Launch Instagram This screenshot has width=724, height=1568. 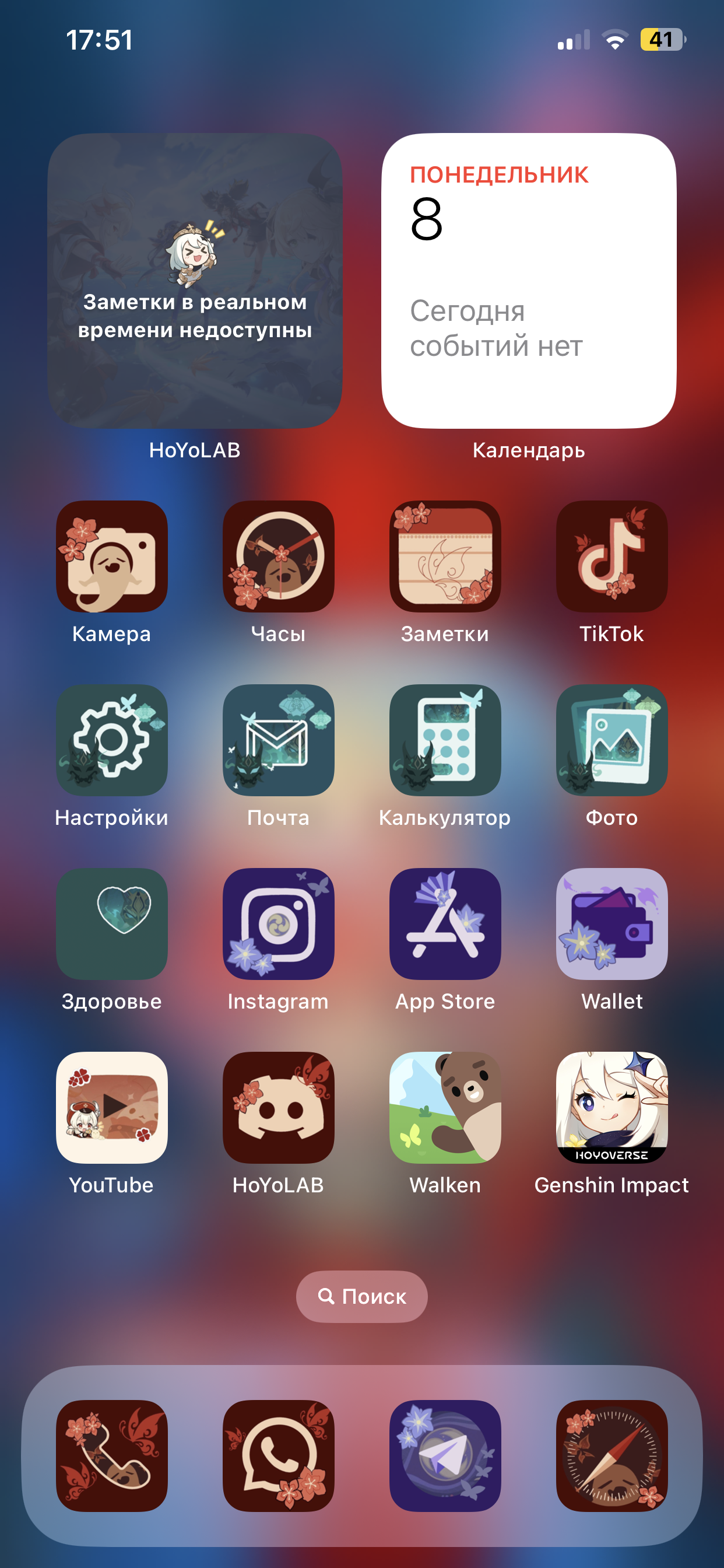[278, 924]
